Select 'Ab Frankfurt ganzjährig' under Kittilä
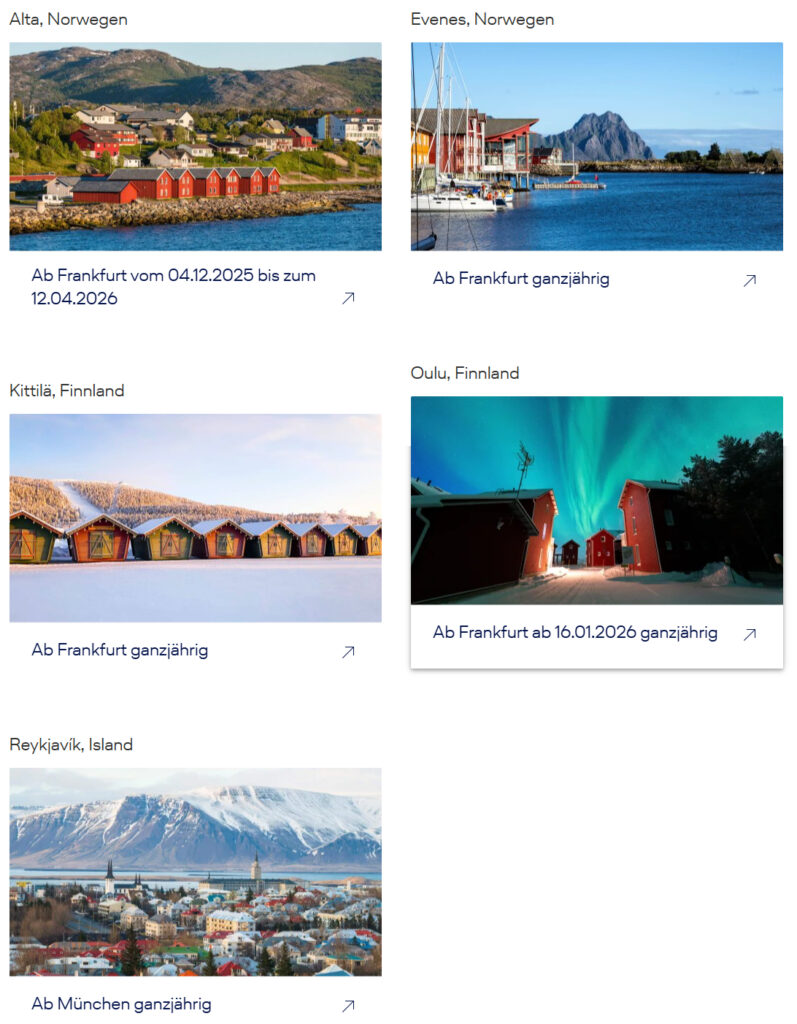Image resolution: width=797 pixels, height=1024 pixels. tap(120, 650)
